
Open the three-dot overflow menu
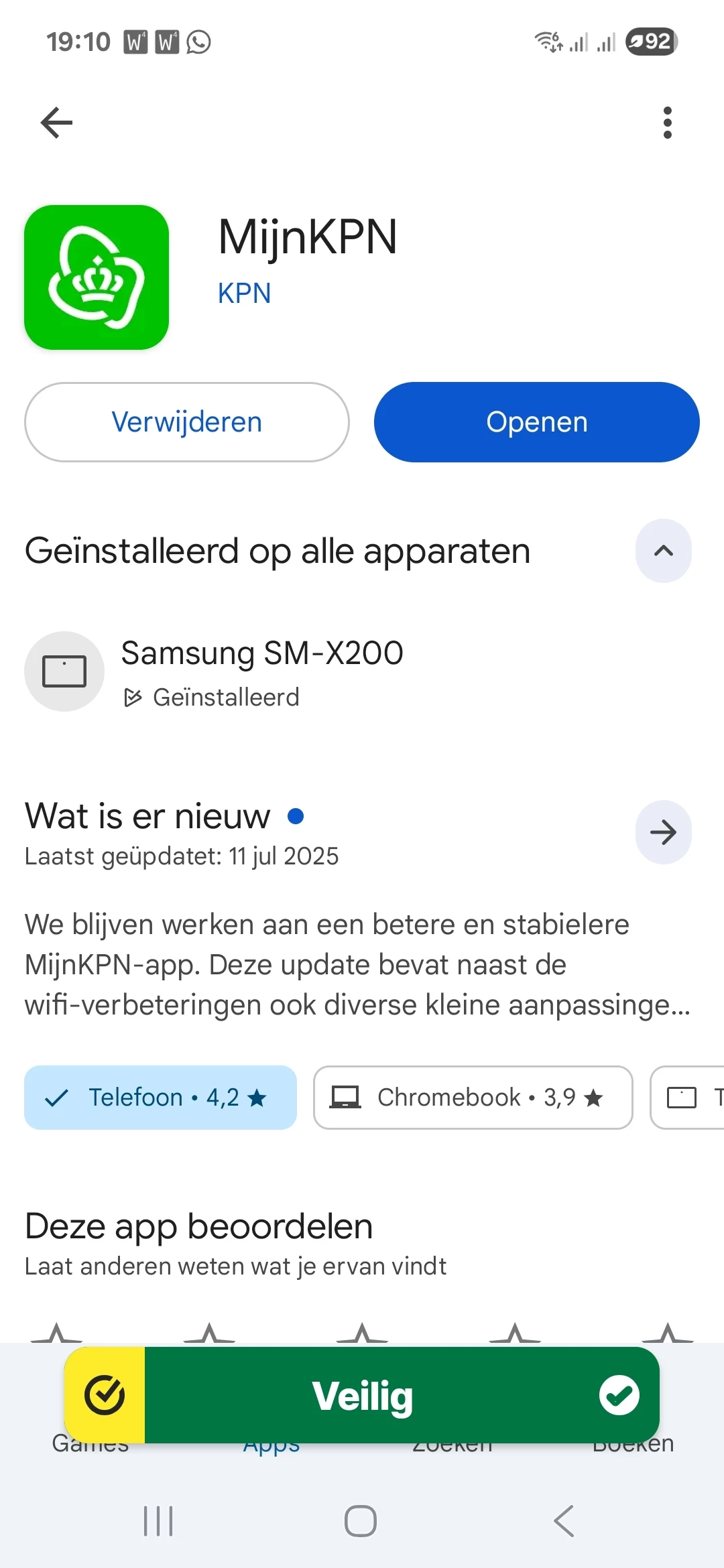point(667,123)
